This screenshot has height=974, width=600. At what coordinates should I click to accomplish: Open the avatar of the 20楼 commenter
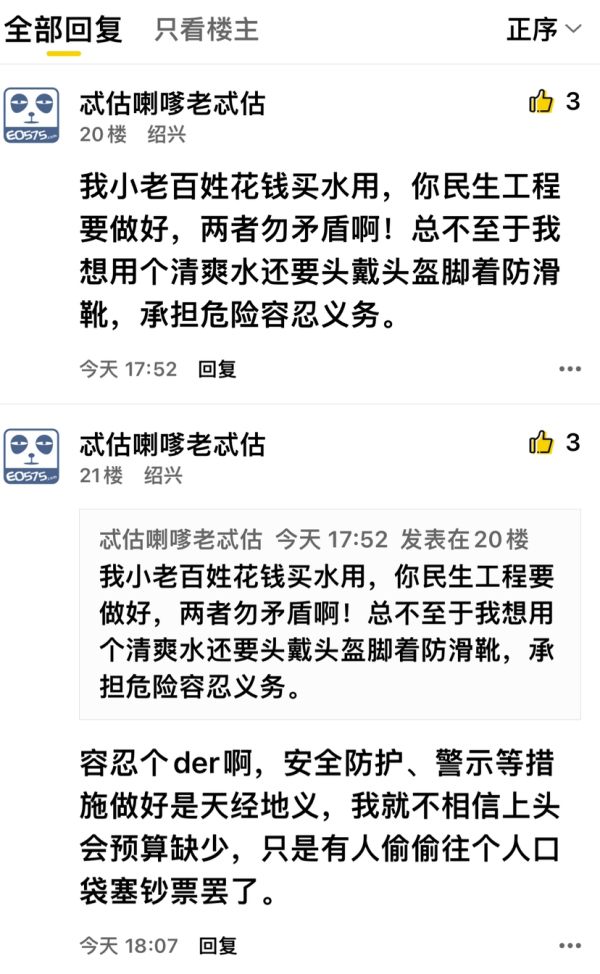32,116
